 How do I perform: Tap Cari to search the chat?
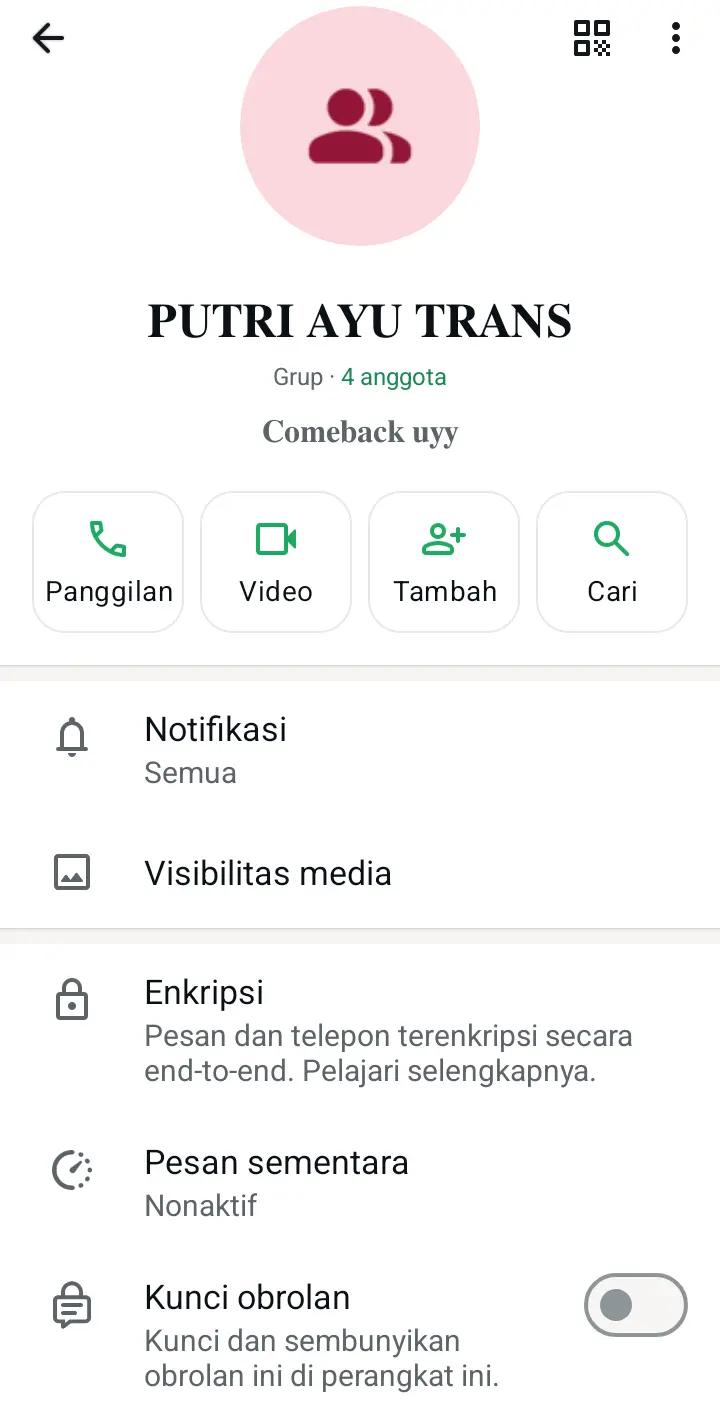pyautogui.click(x=612, y=562)
